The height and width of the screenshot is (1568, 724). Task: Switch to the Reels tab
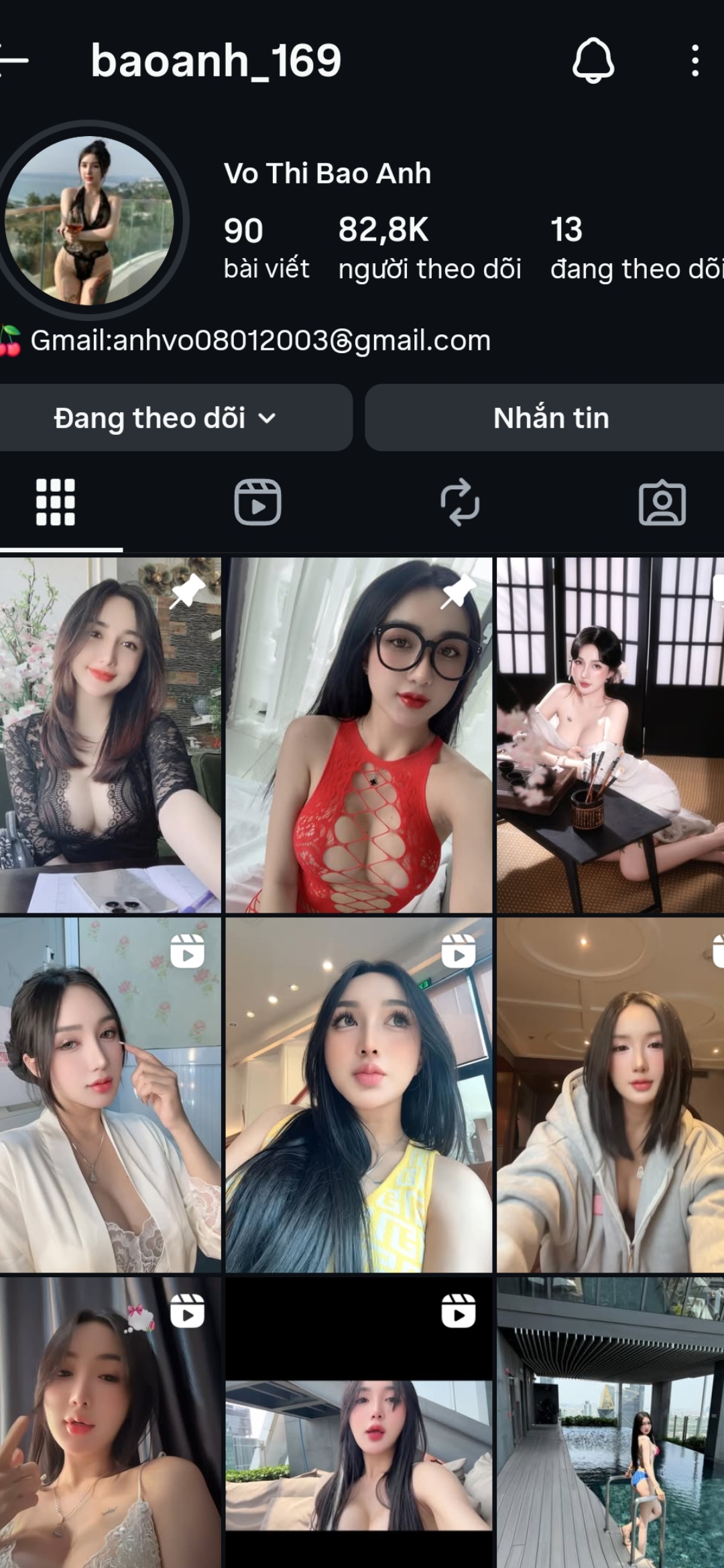point(257,502)
